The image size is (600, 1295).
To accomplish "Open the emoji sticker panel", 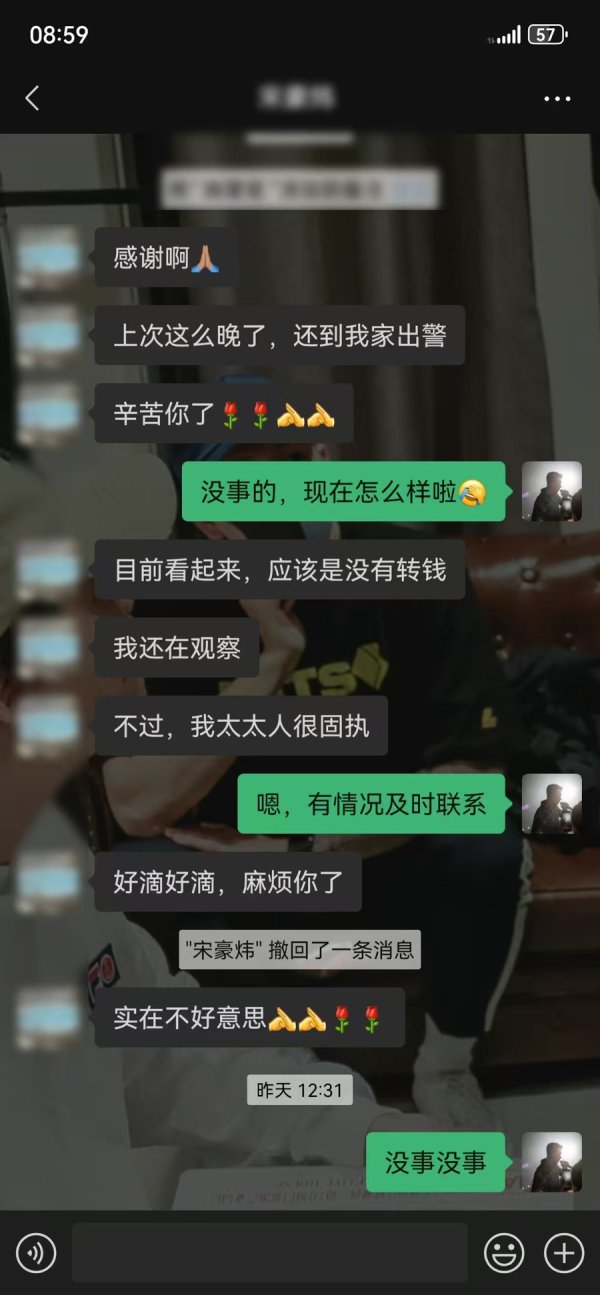I will click(504, 1252).
